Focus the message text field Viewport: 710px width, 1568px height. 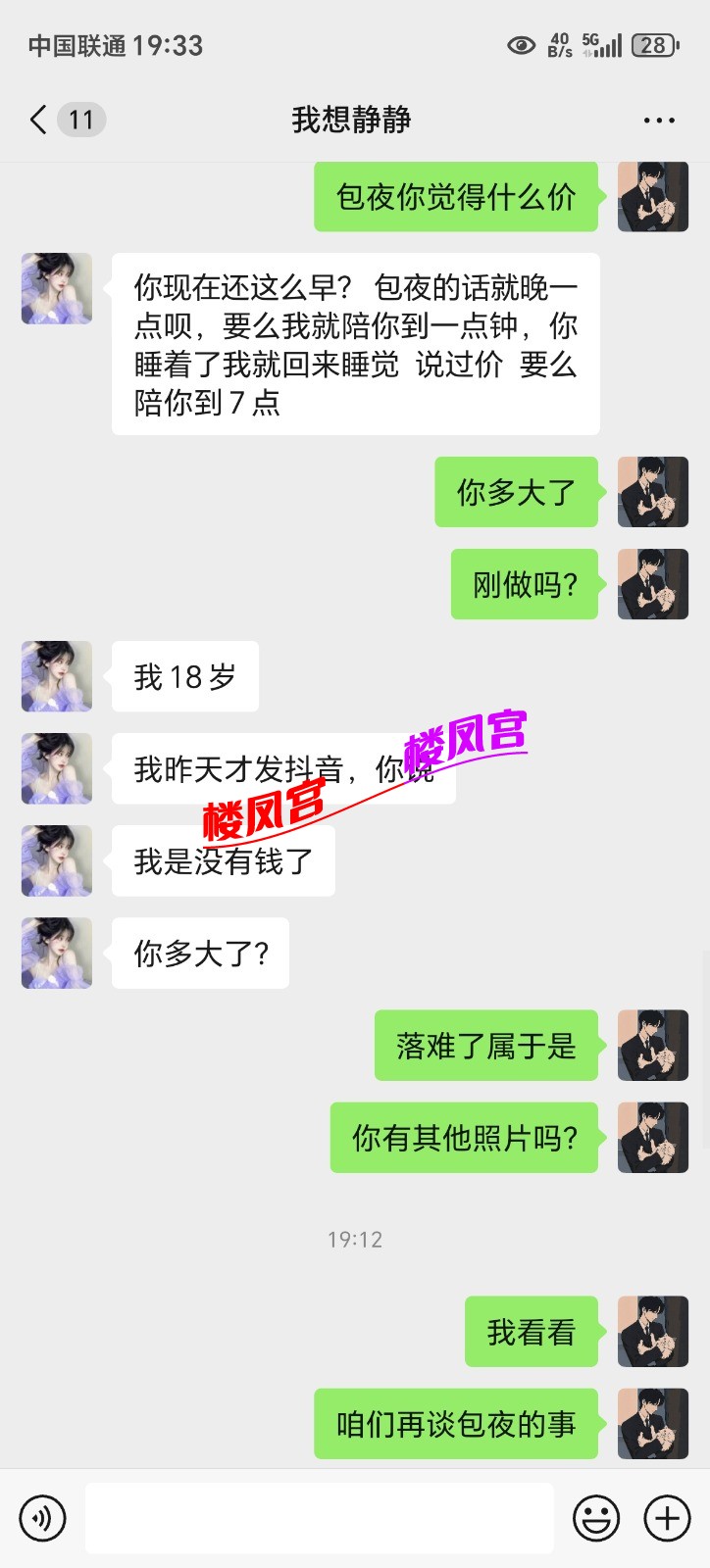pyautogui.click(x=319, y=1518)
